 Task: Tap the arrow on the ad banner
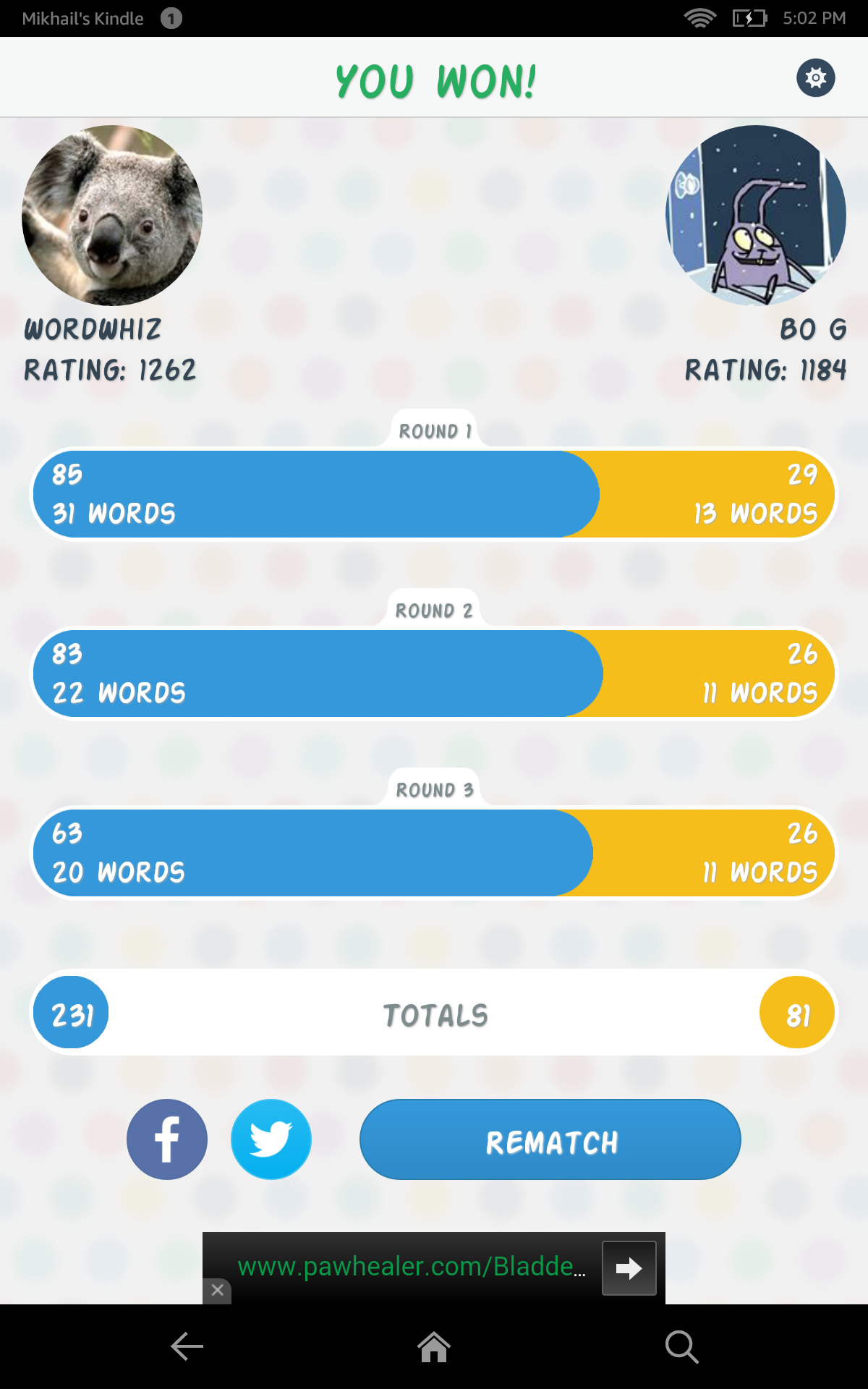(629, 1267)
